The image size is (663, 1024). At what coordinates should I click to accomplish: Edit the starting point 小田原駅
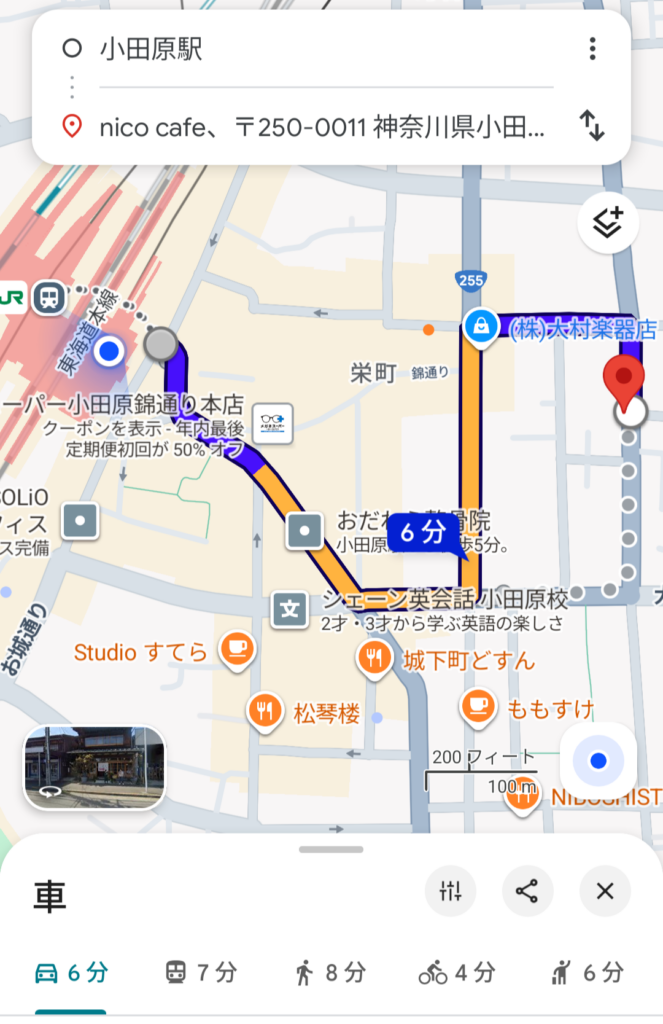(x=300, y=49)
